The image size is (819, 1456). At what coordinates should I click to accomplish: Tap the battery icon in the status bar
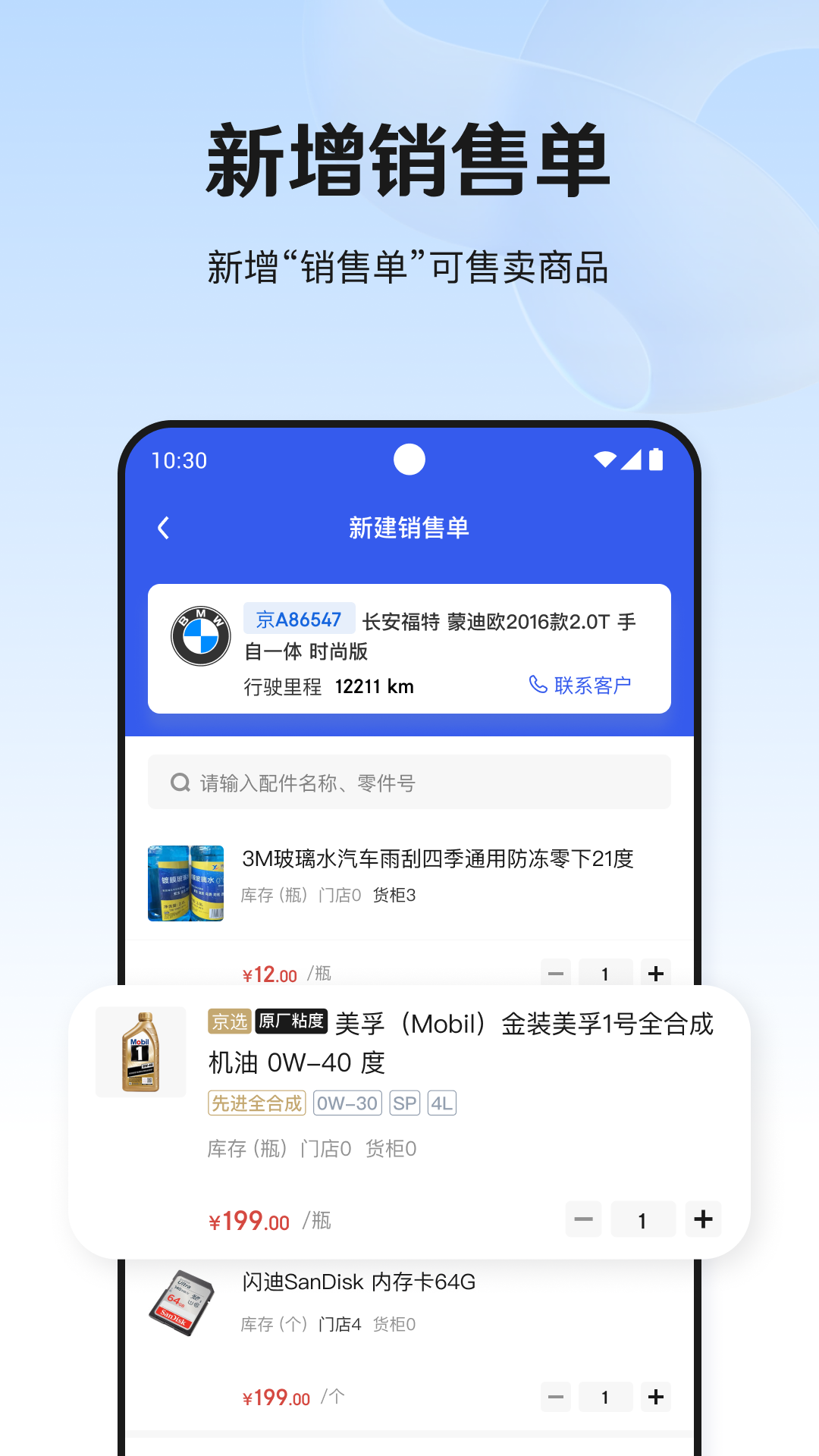[657, 459]
